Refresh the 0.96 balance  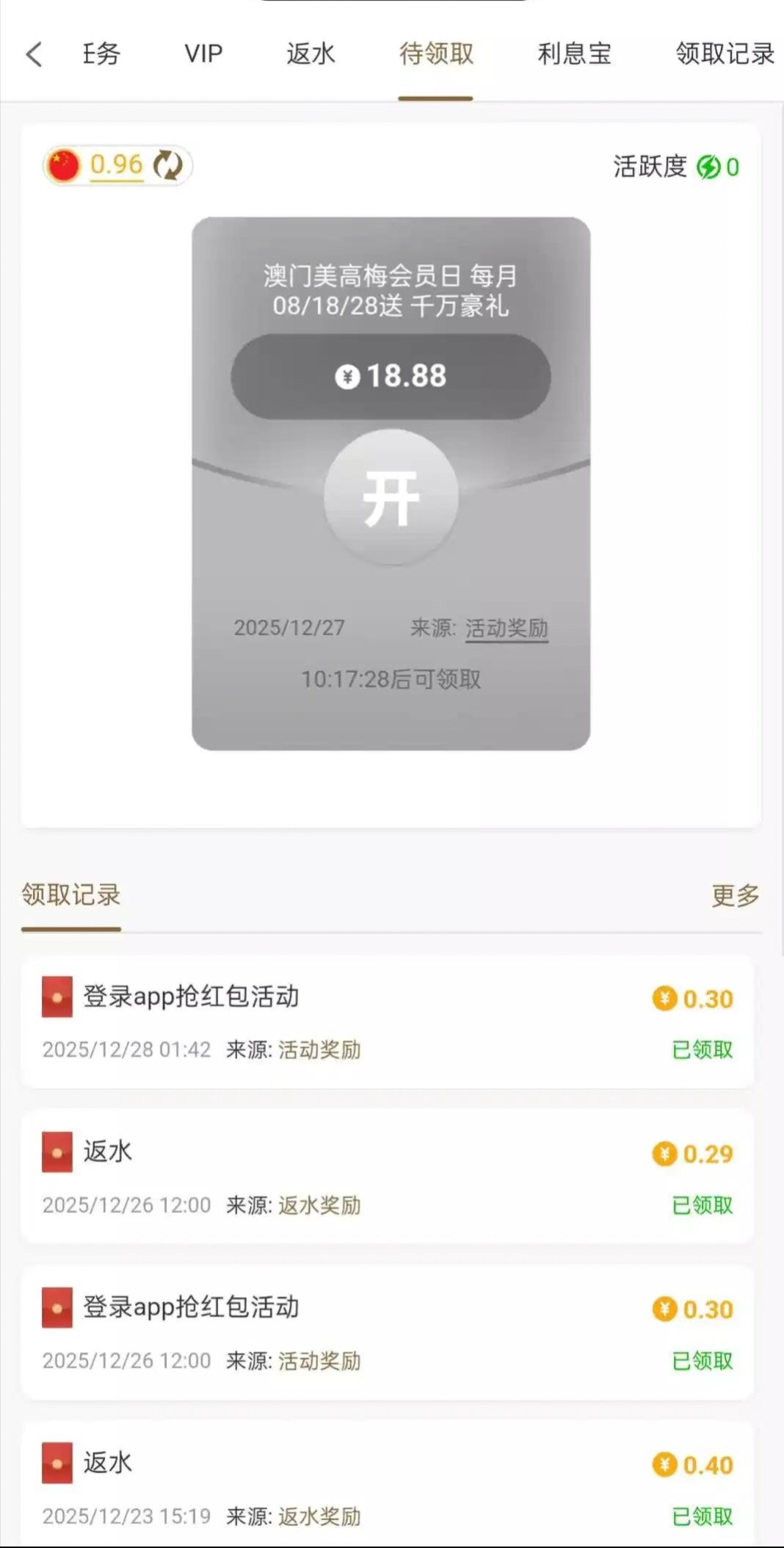click(168, 165)
